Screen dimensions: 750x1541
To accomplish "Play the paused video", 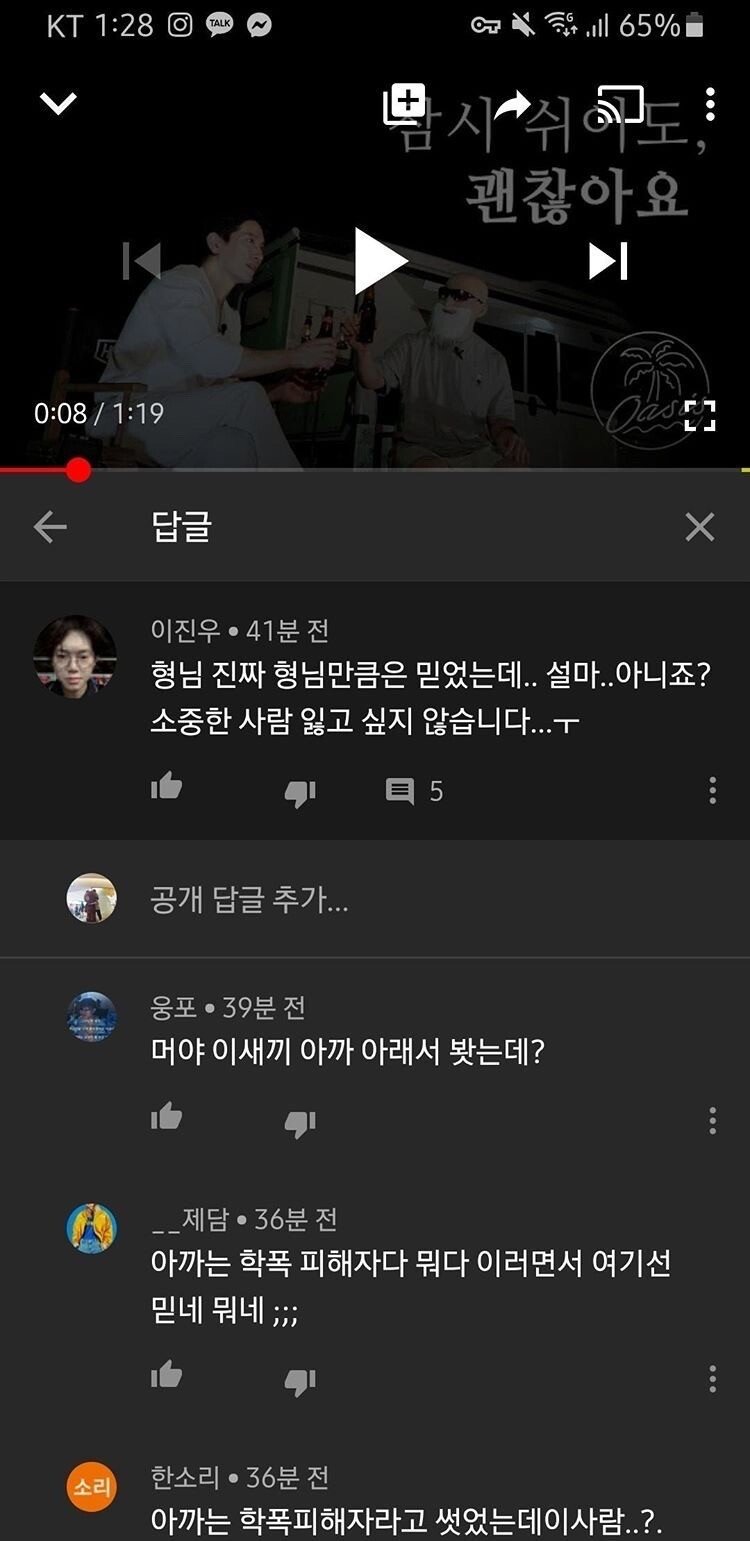I will 380,261.
